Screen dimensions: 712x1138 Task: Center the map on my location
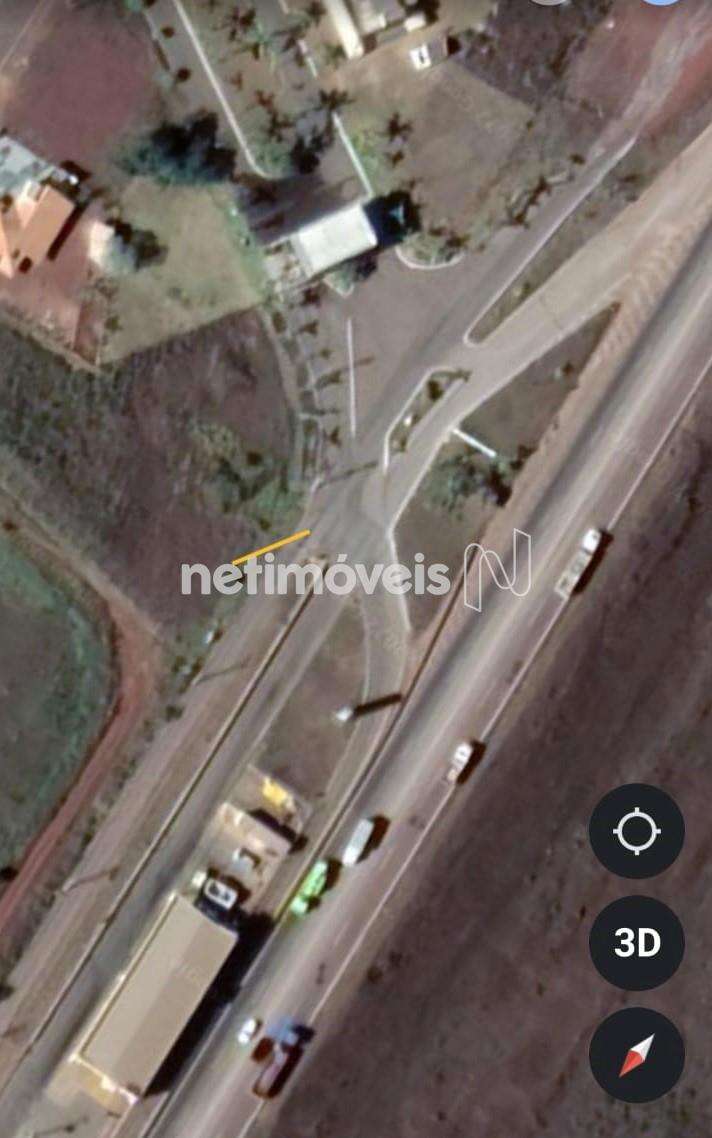(636, 831)
